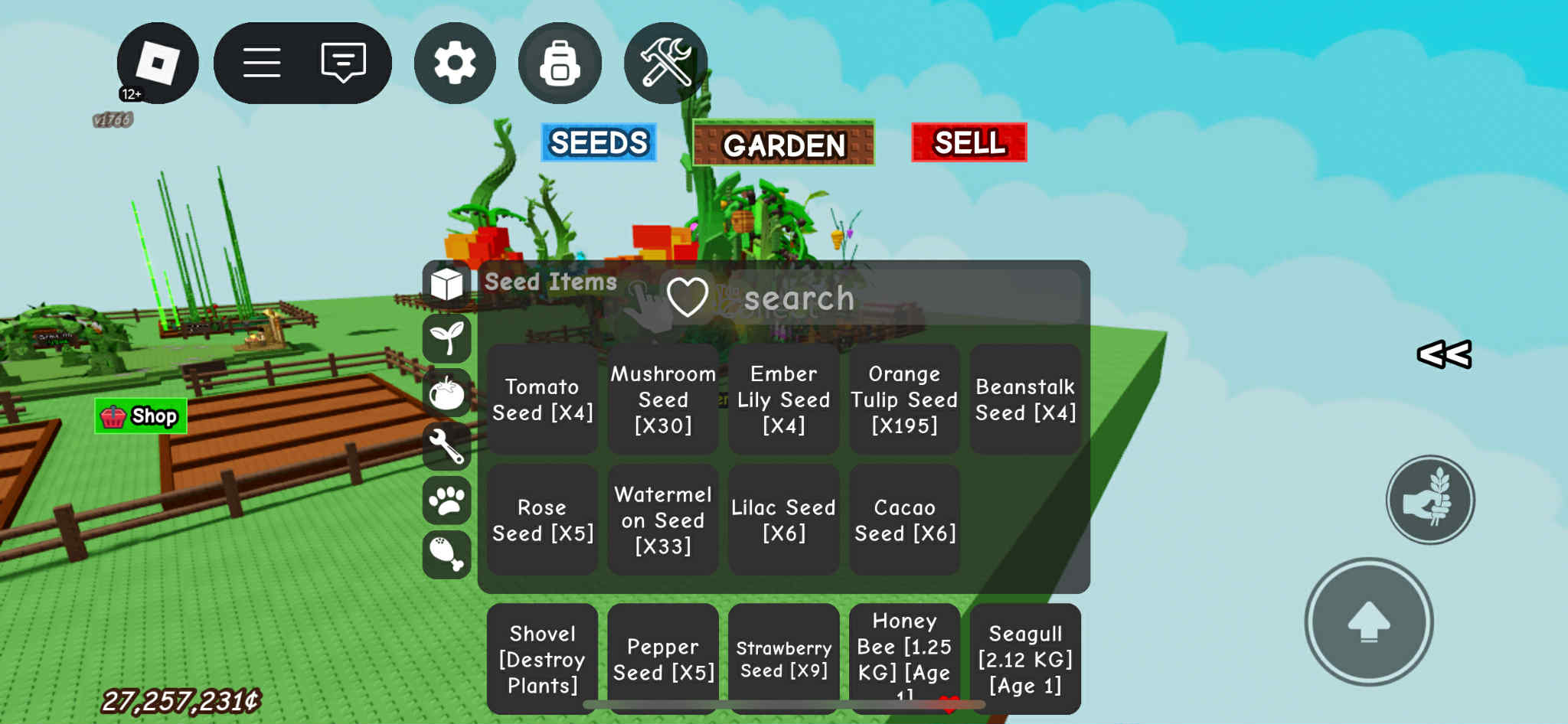Image resolution: width=1568 pixels, height=724 pixels.
Task: Switch to the wrench tools category
Action: (447, 446)
